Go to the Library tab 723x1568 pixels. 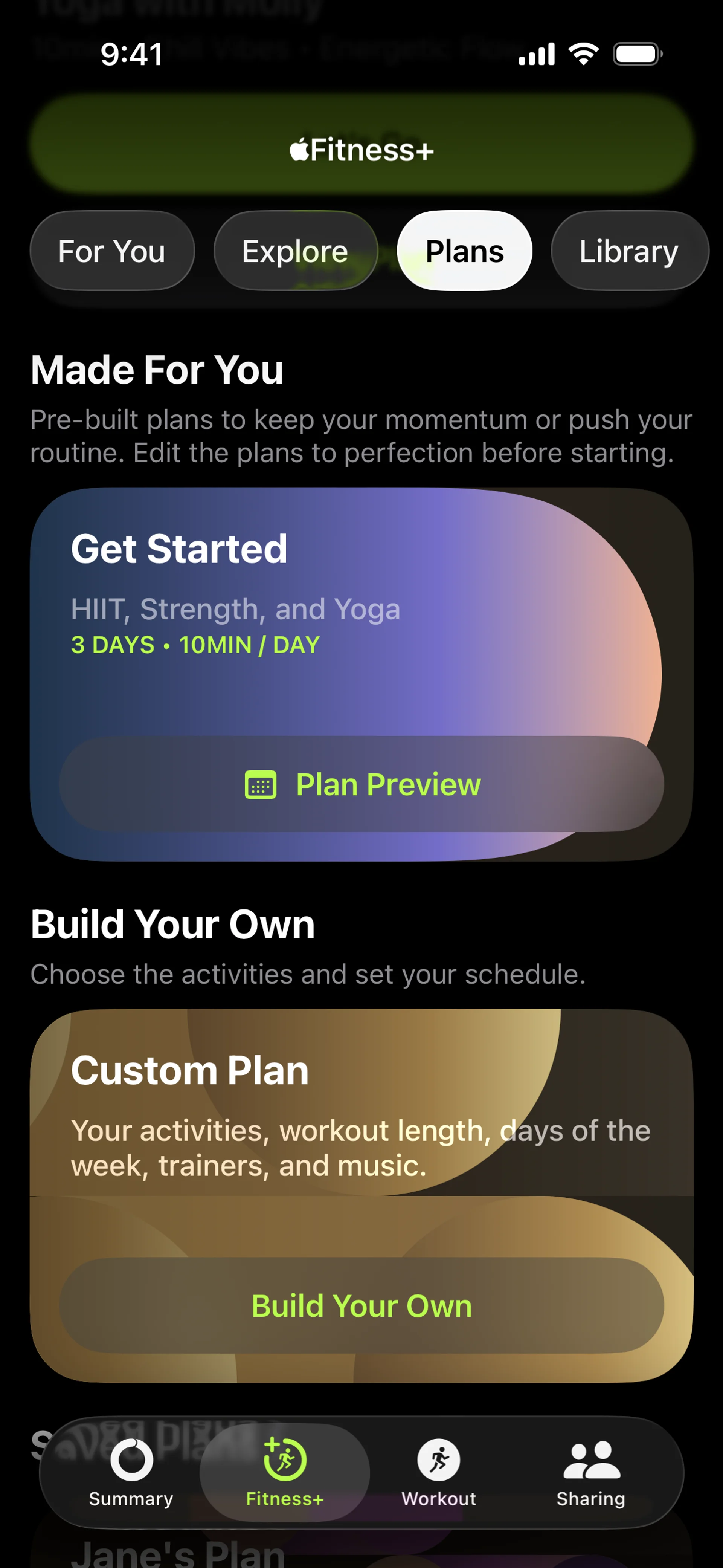point(628,251)
